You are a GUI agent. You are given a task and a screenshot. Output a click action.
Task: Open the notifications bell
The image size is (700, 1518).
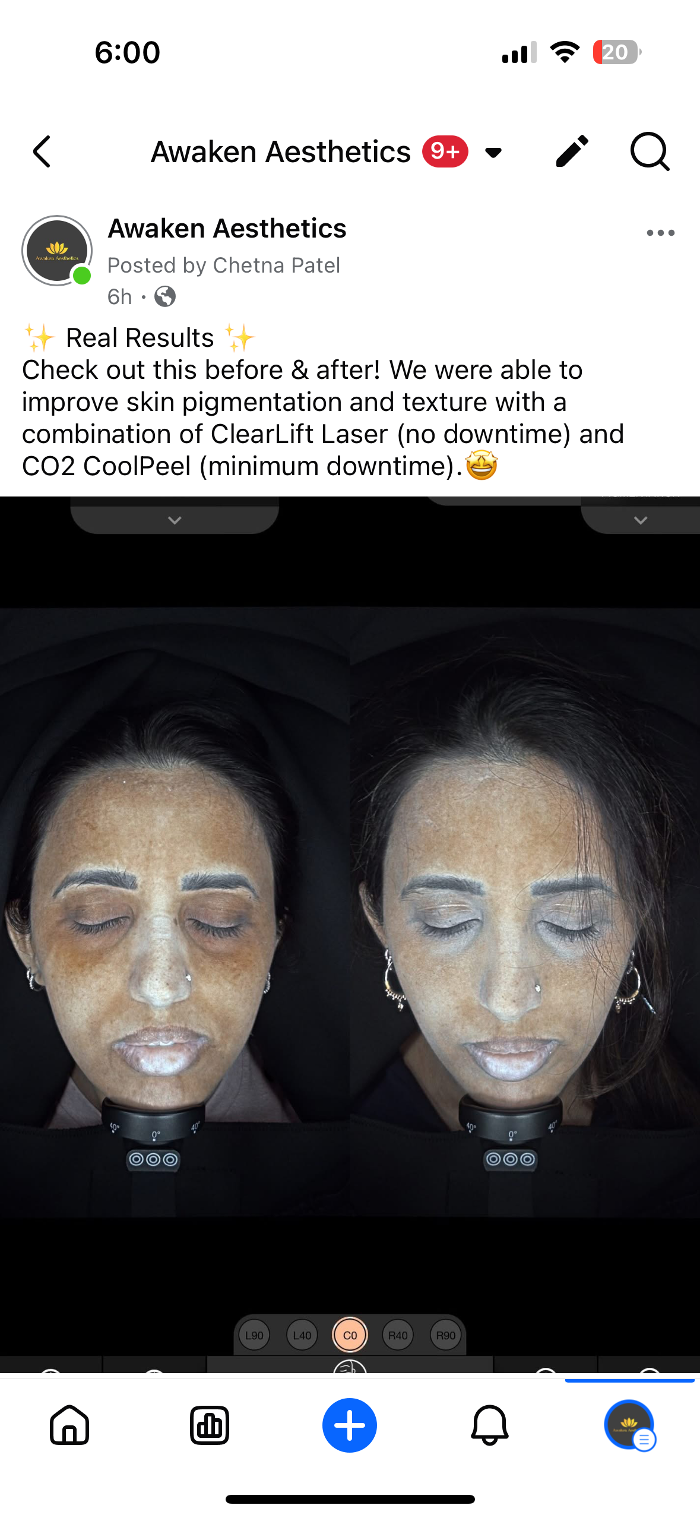click(490, 1425)
